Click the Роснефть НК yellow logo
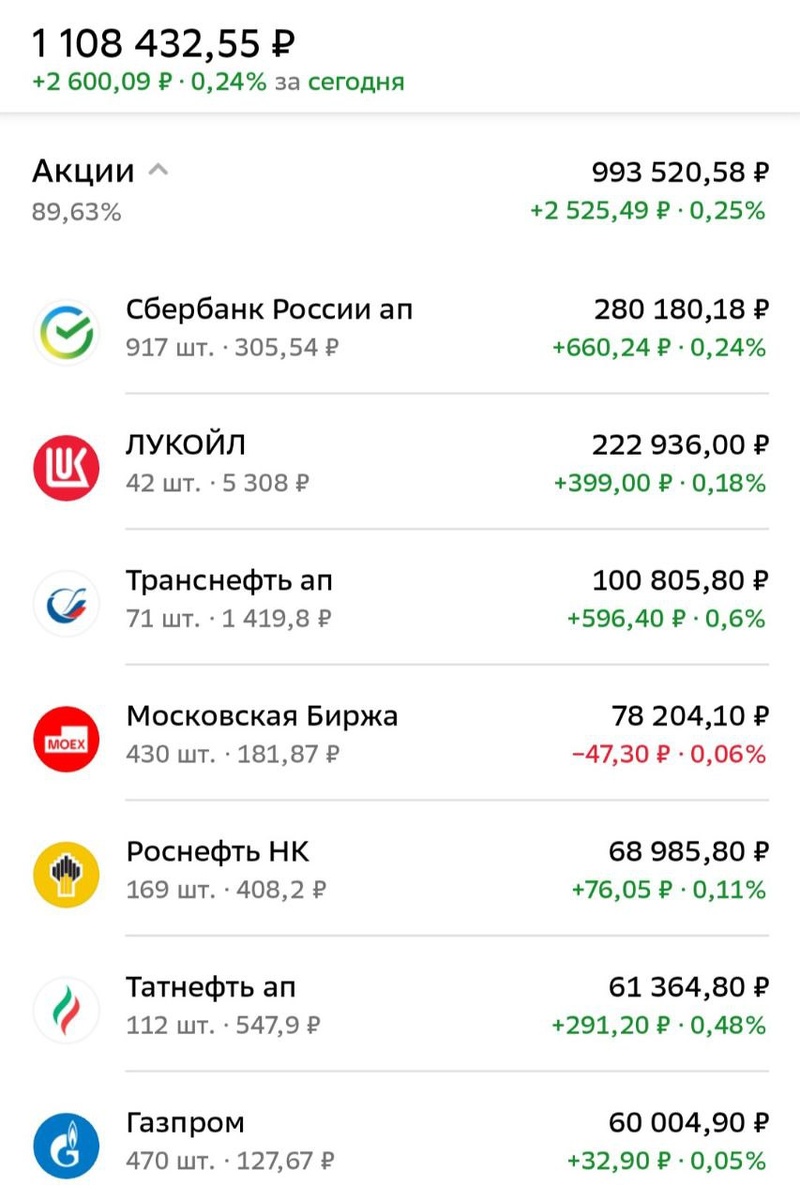The image size is (800, 1200). tap(66, 873)
